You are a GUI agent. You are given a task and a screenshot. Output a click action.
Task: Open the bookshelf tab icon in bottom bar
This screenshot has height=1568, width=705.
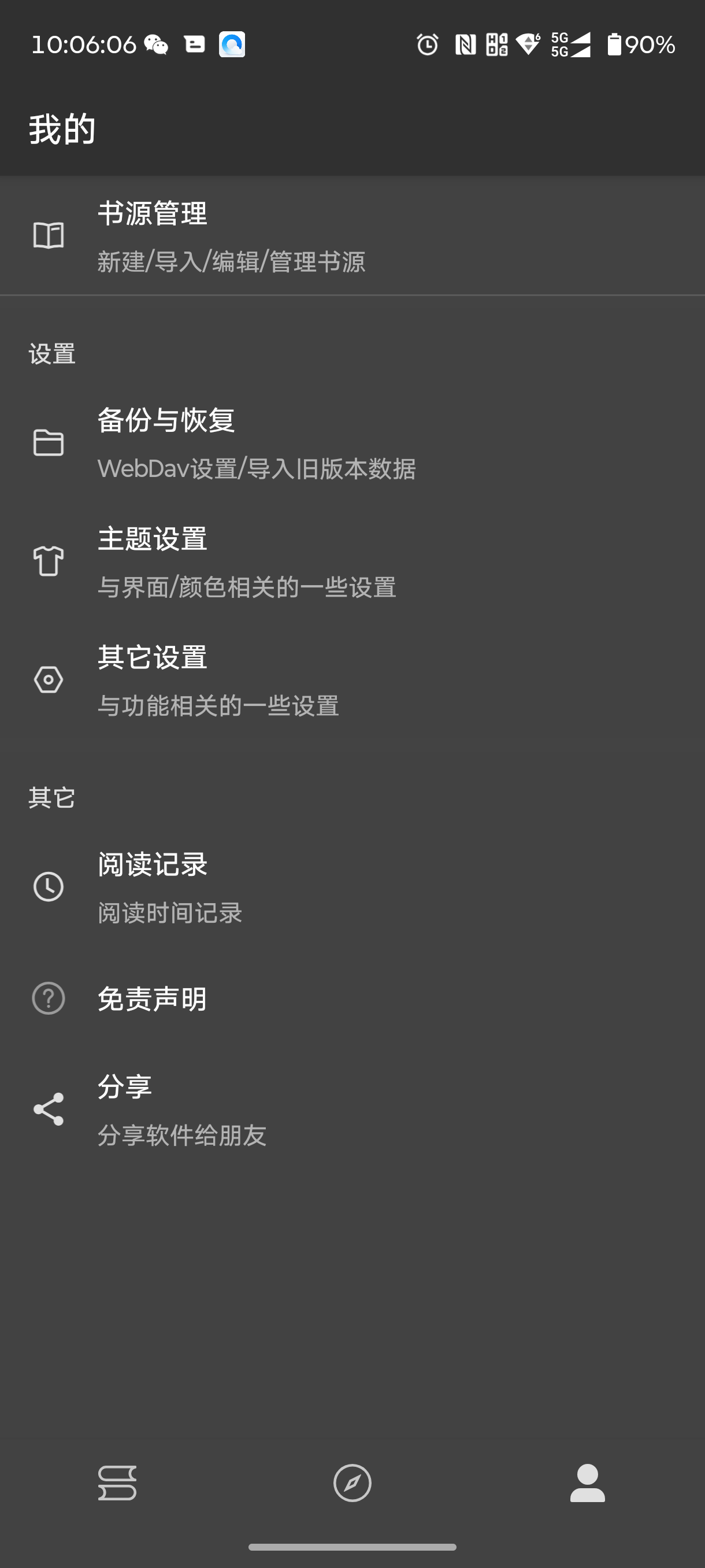pyautogui.click(x=117, y=1484)
